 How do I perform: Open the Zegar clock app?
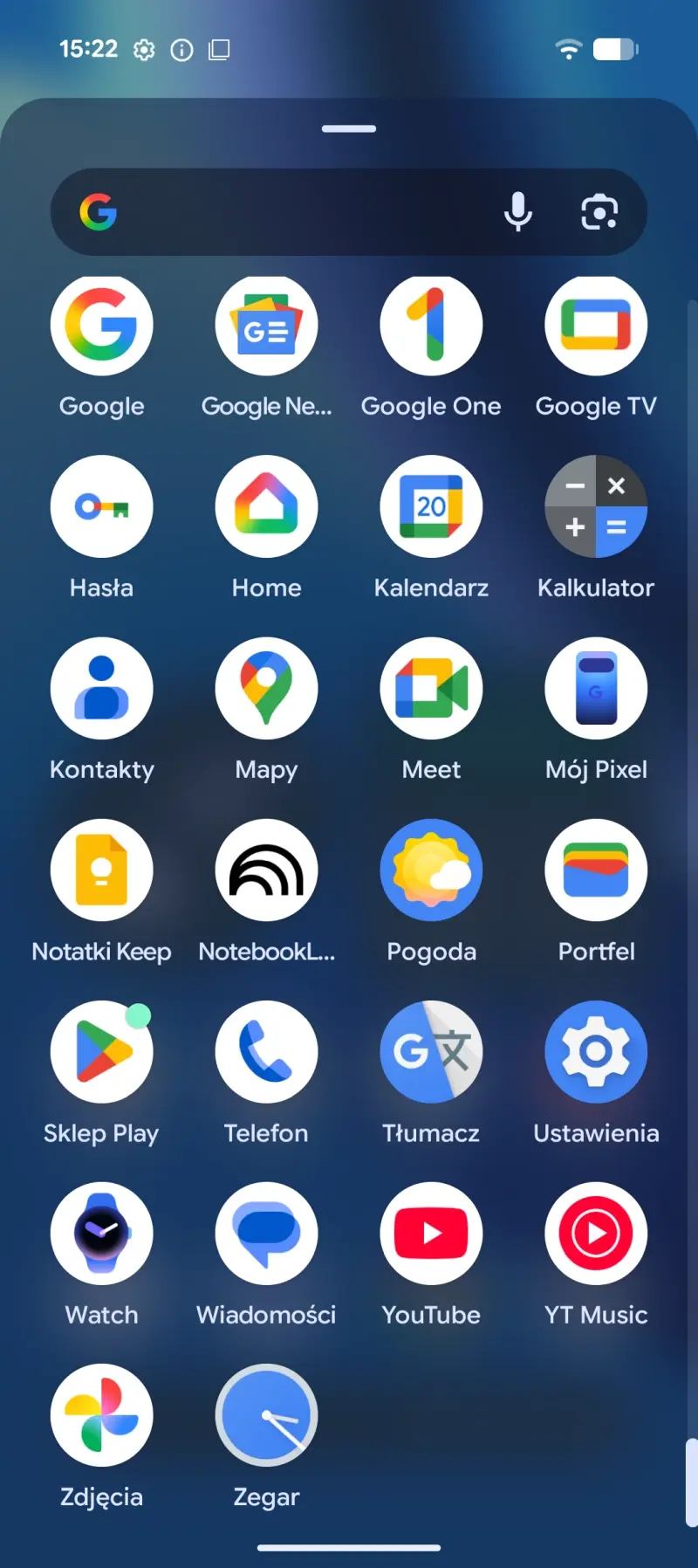click(x=266, y=1415)
